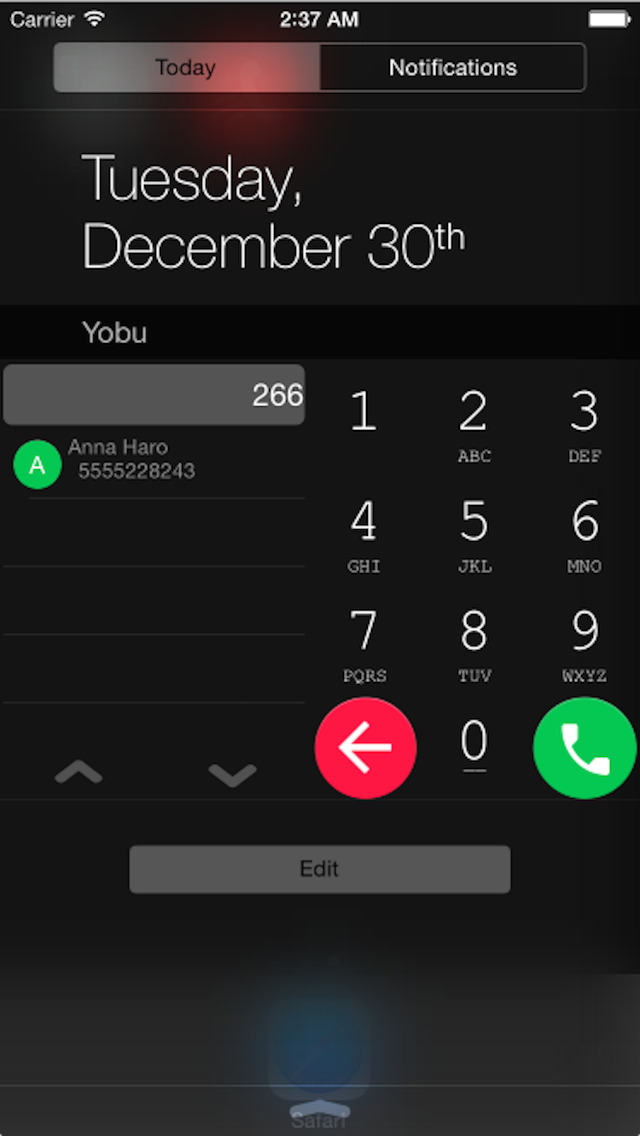Select the Today tab
Screen dimensions: 640x1136
coord(186,67)
